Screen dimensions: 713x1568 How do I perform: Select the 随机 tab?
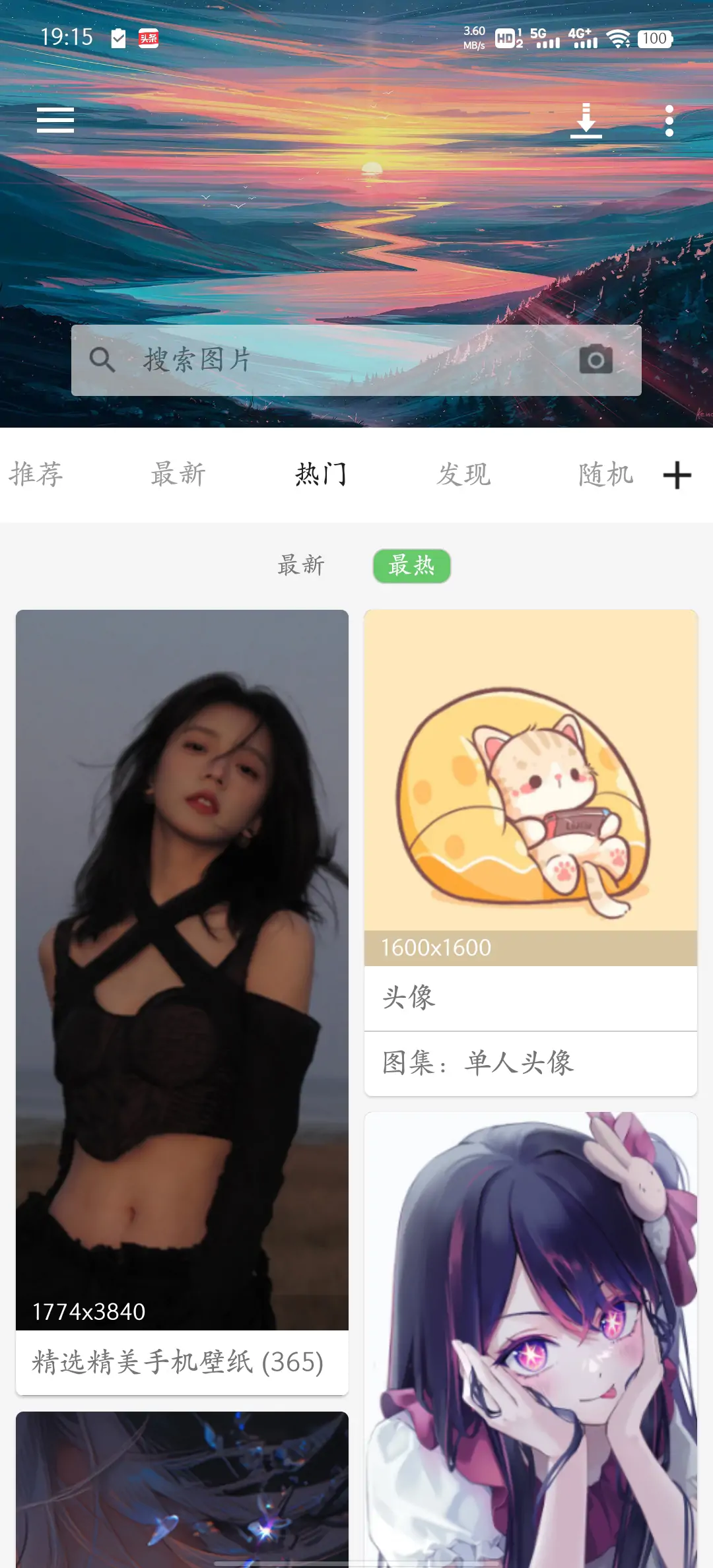click(x=605, y=474)
